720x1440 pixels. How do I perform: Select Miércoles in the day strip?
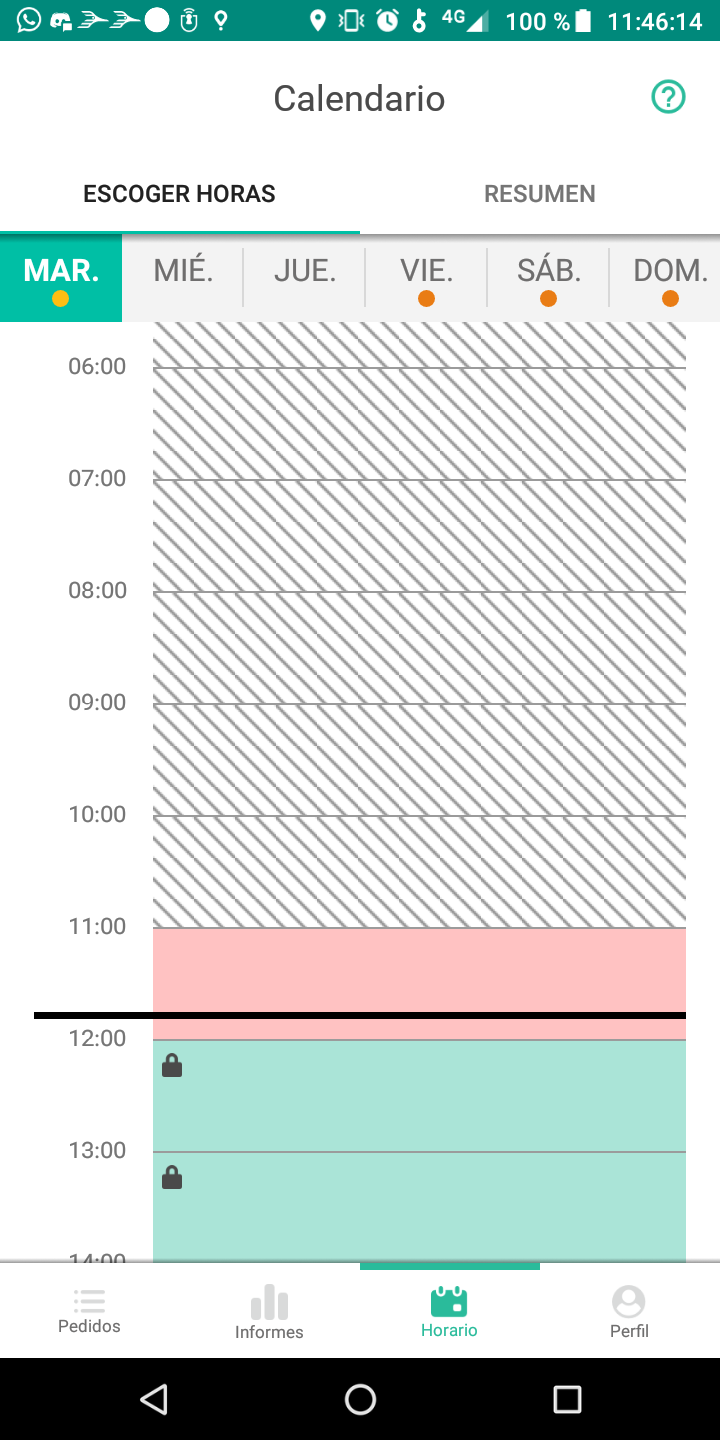(x=183, y=277)
